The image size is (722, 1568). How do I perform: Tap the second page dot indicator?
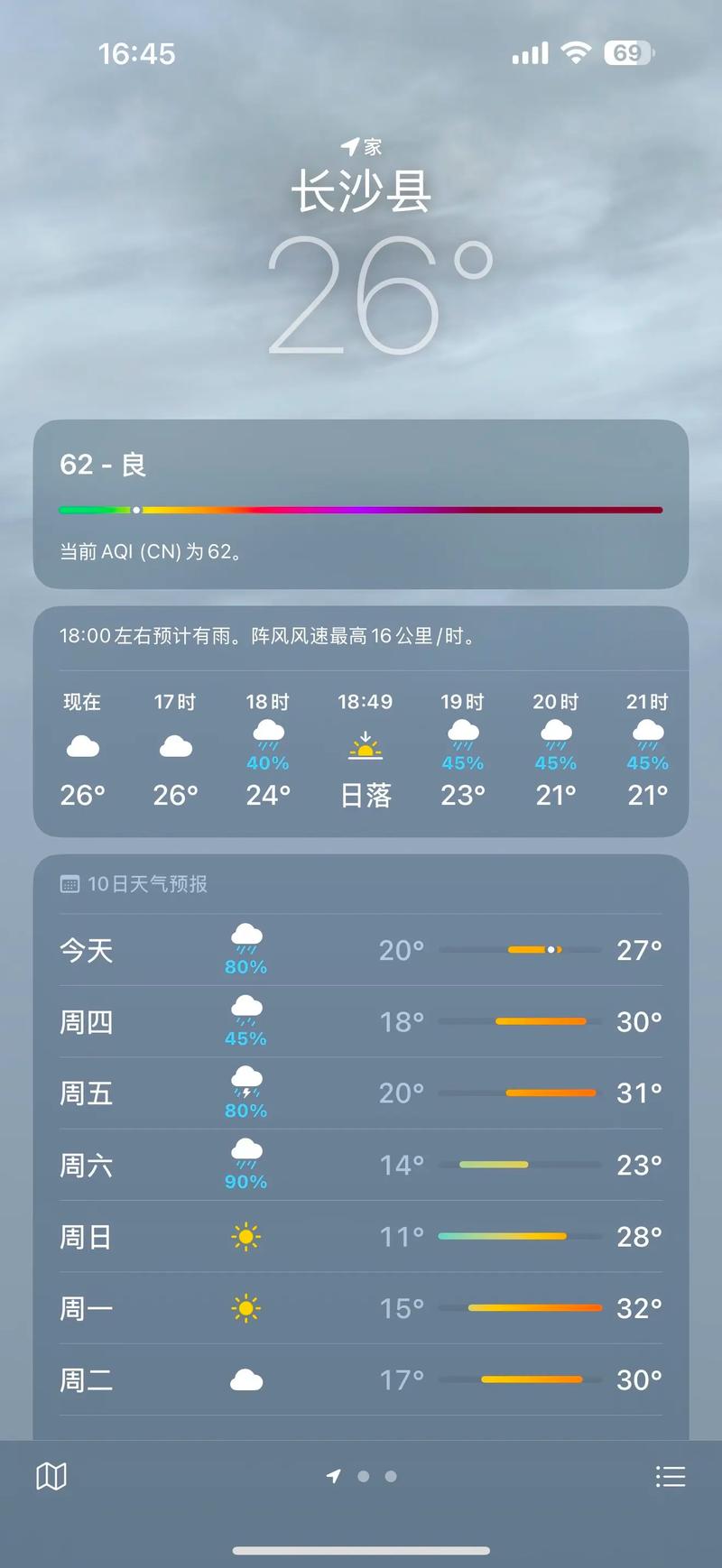pyautogui.click(x=390, y=1475)
